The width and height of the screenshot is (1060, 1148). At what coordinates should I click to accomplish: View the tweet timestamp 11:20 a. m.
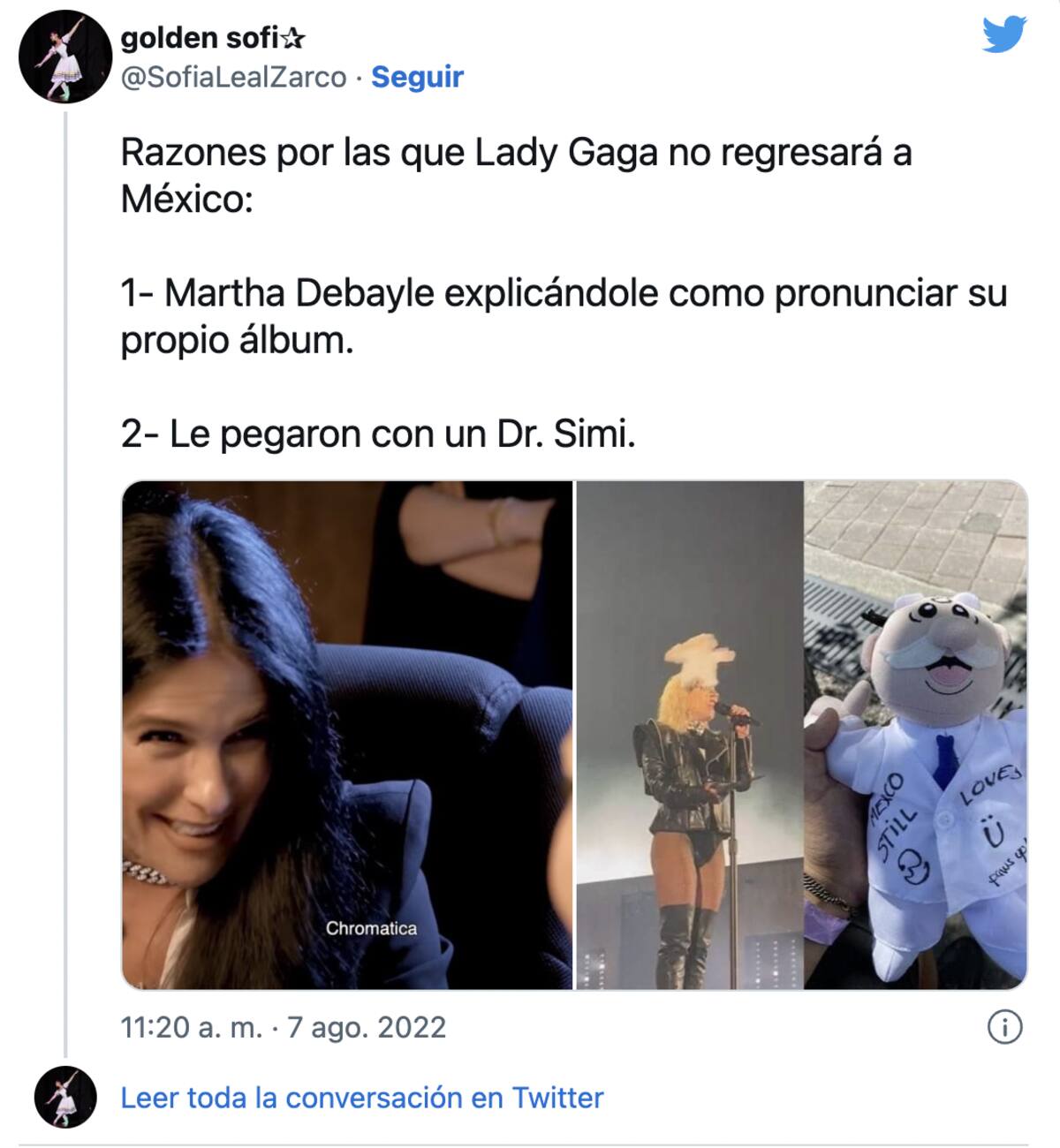(283, 1028)
